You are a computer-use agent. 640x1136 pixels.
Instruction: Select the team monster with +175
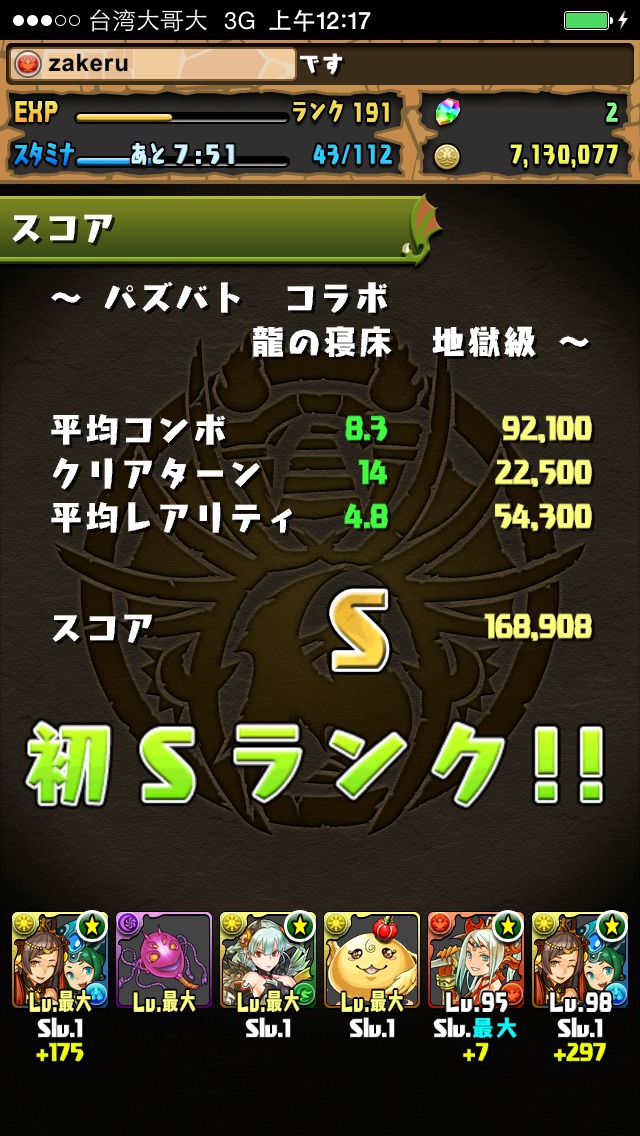point(60,960)
